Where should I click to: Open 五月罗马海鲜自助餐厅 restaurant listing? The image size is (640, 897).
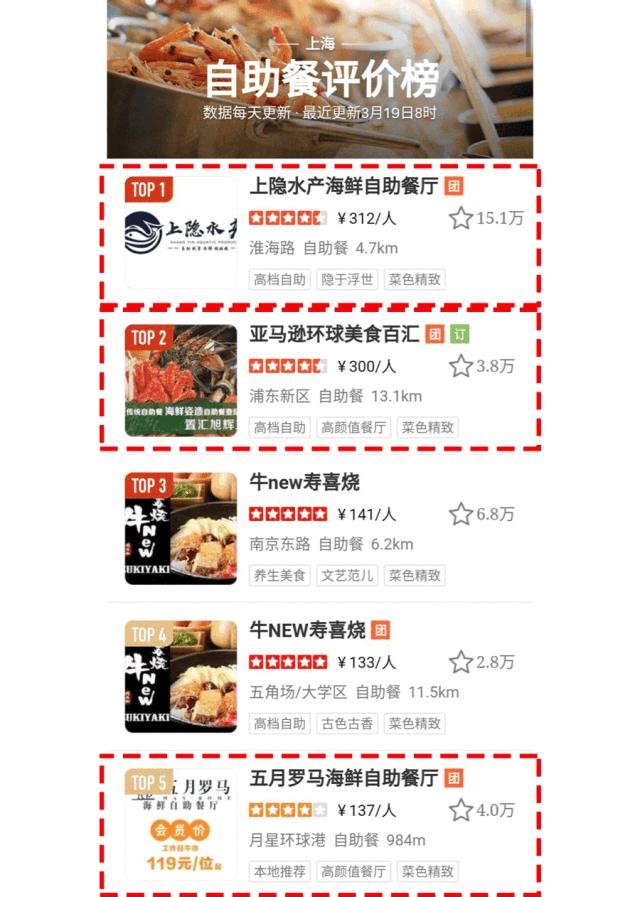tap(343, 778)
